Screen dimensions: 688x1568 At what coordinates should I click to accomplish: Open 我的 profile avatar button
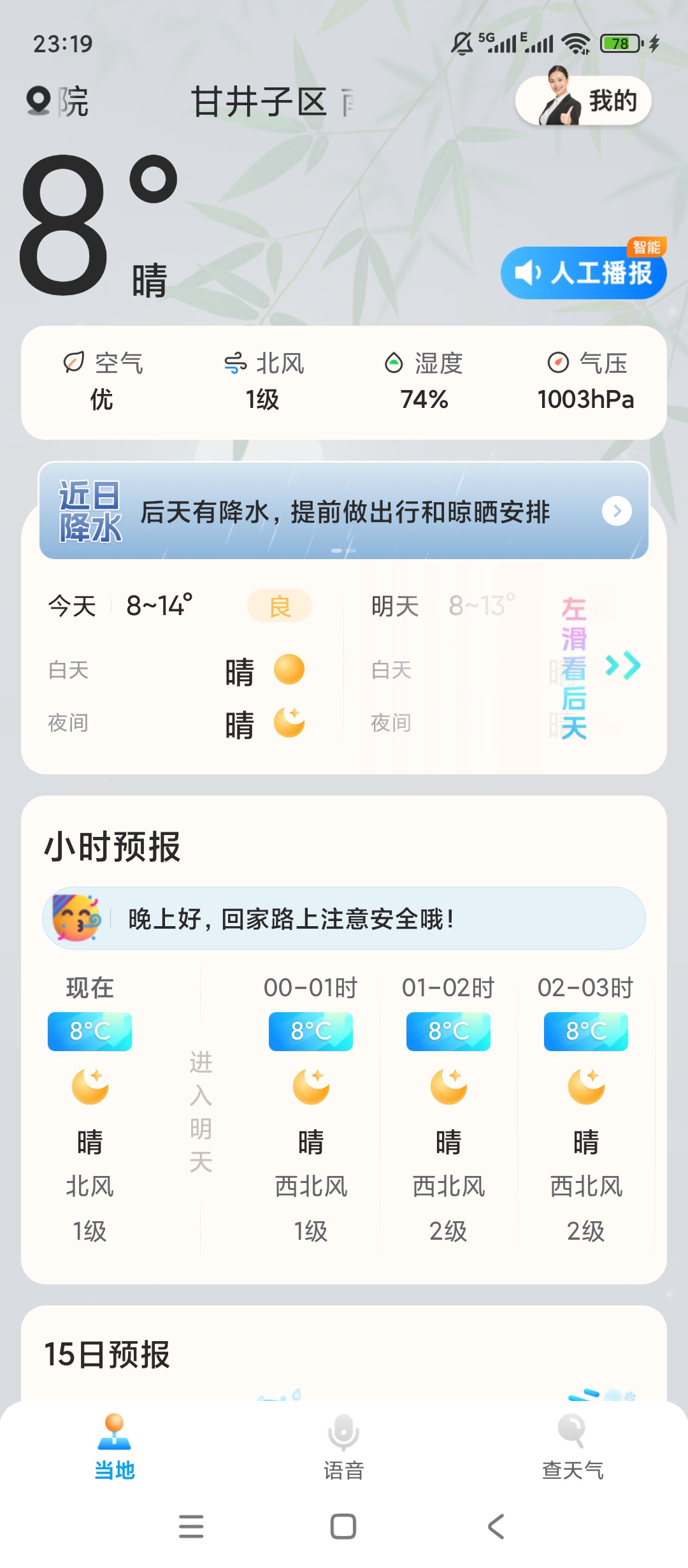583,100
